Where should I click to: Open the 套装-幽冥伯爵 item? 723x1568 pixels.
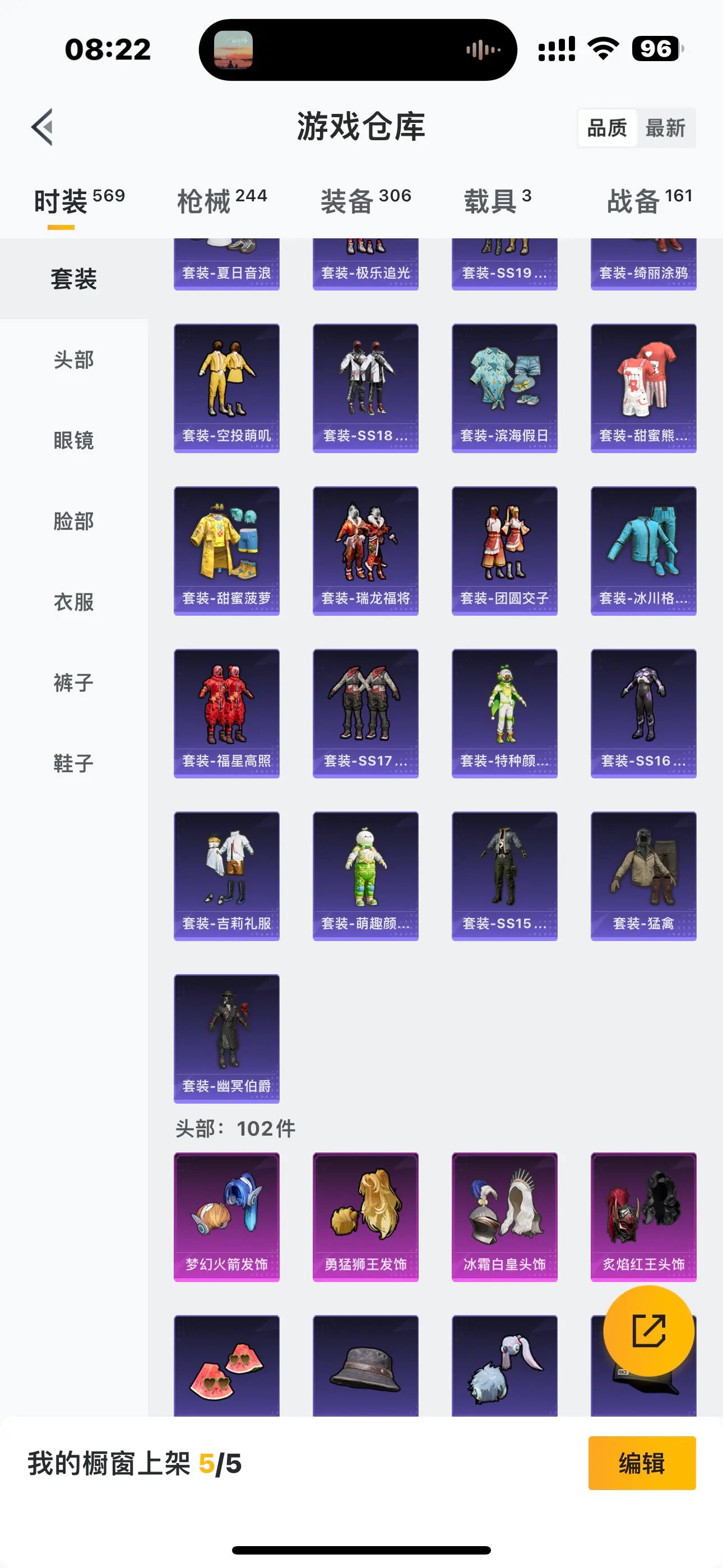click(226, 1038)
